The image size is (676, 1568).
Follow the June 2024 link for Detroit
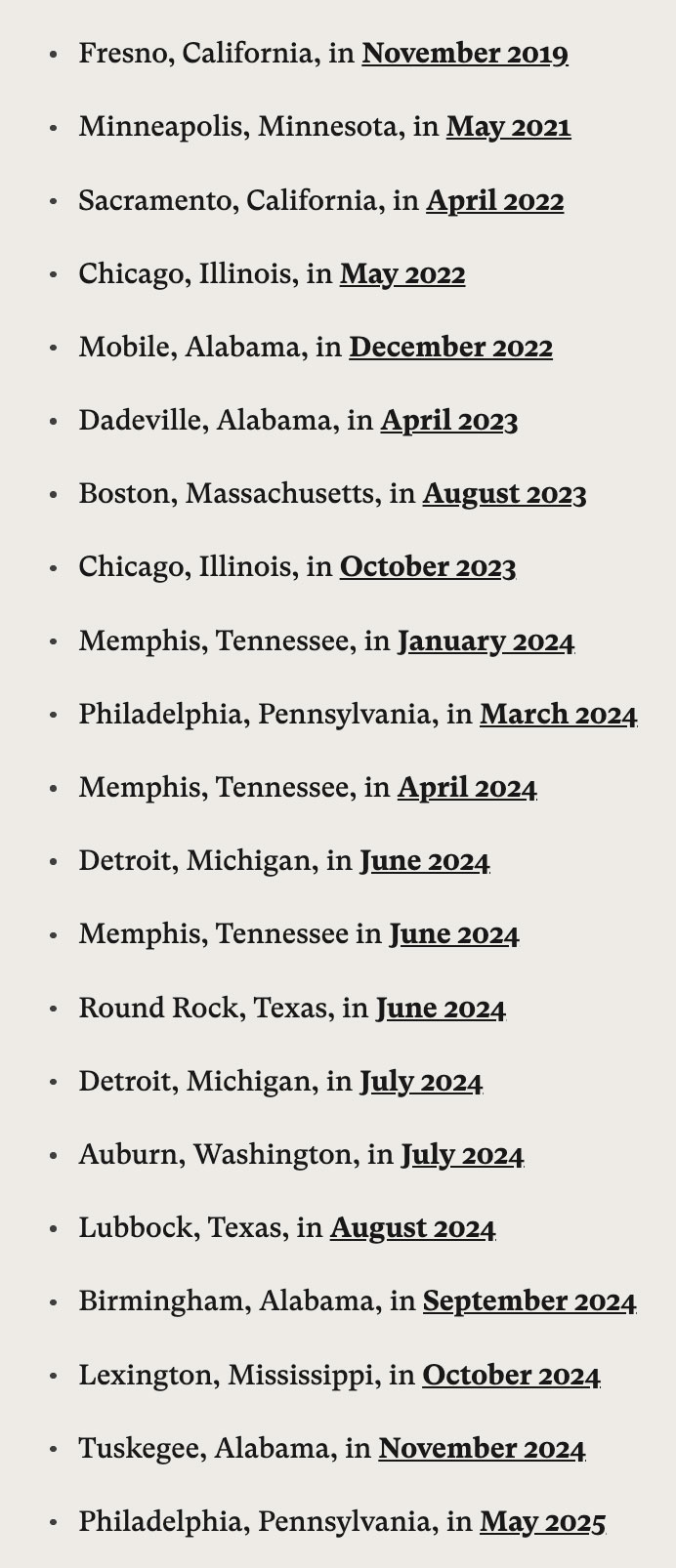click(424, 861)
